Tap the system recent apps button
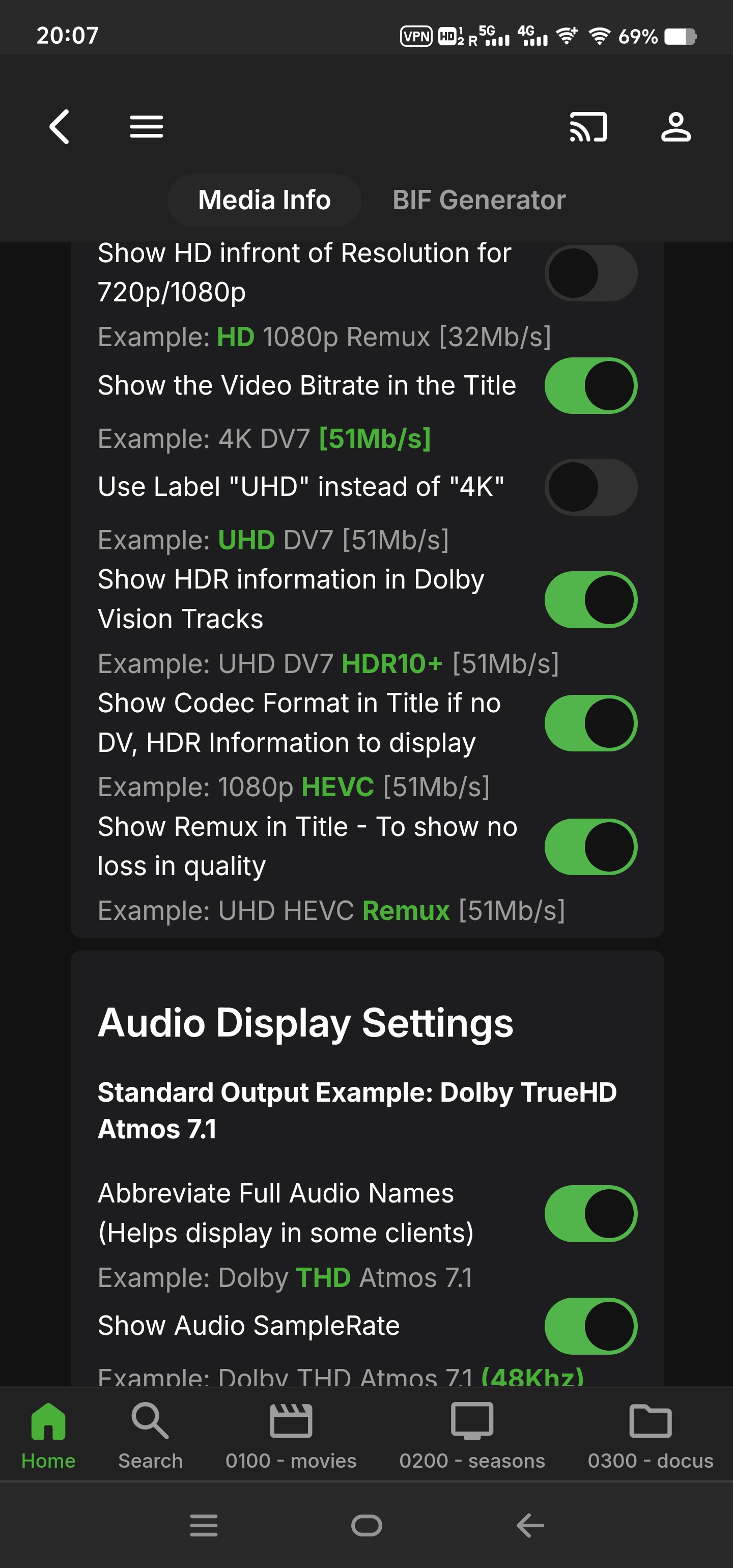 click(x=203, y=1525)
